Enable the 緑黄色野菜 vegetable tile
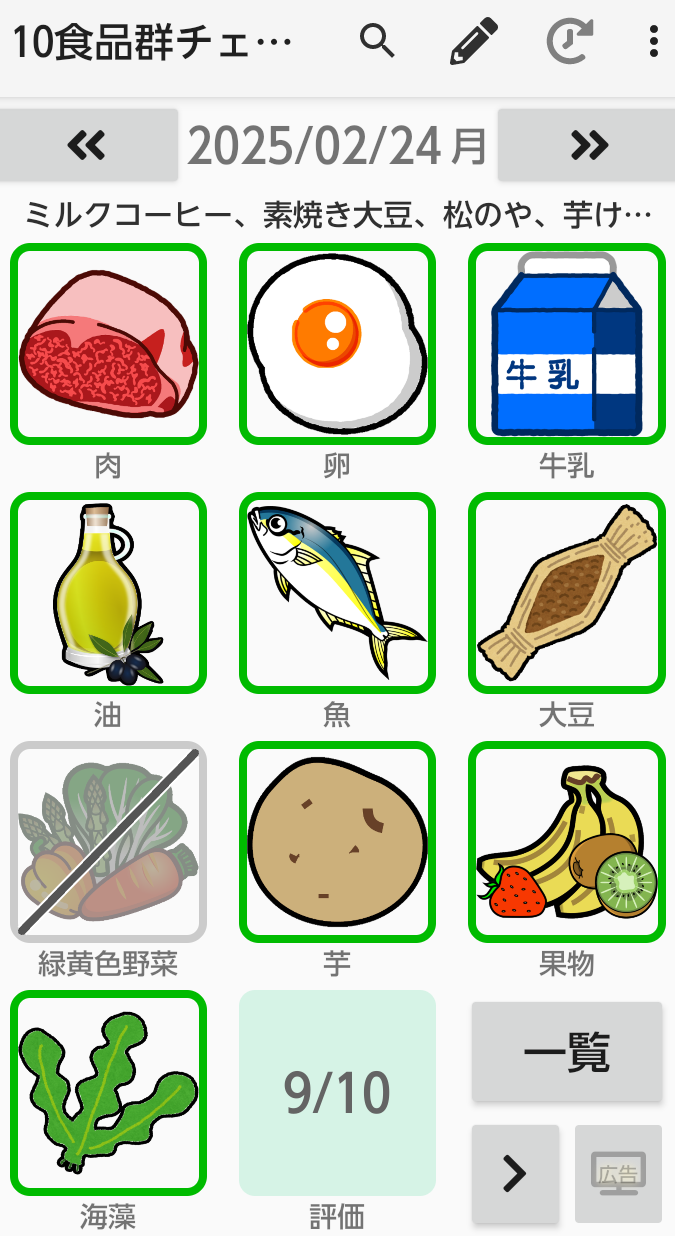 pos(108,841)
